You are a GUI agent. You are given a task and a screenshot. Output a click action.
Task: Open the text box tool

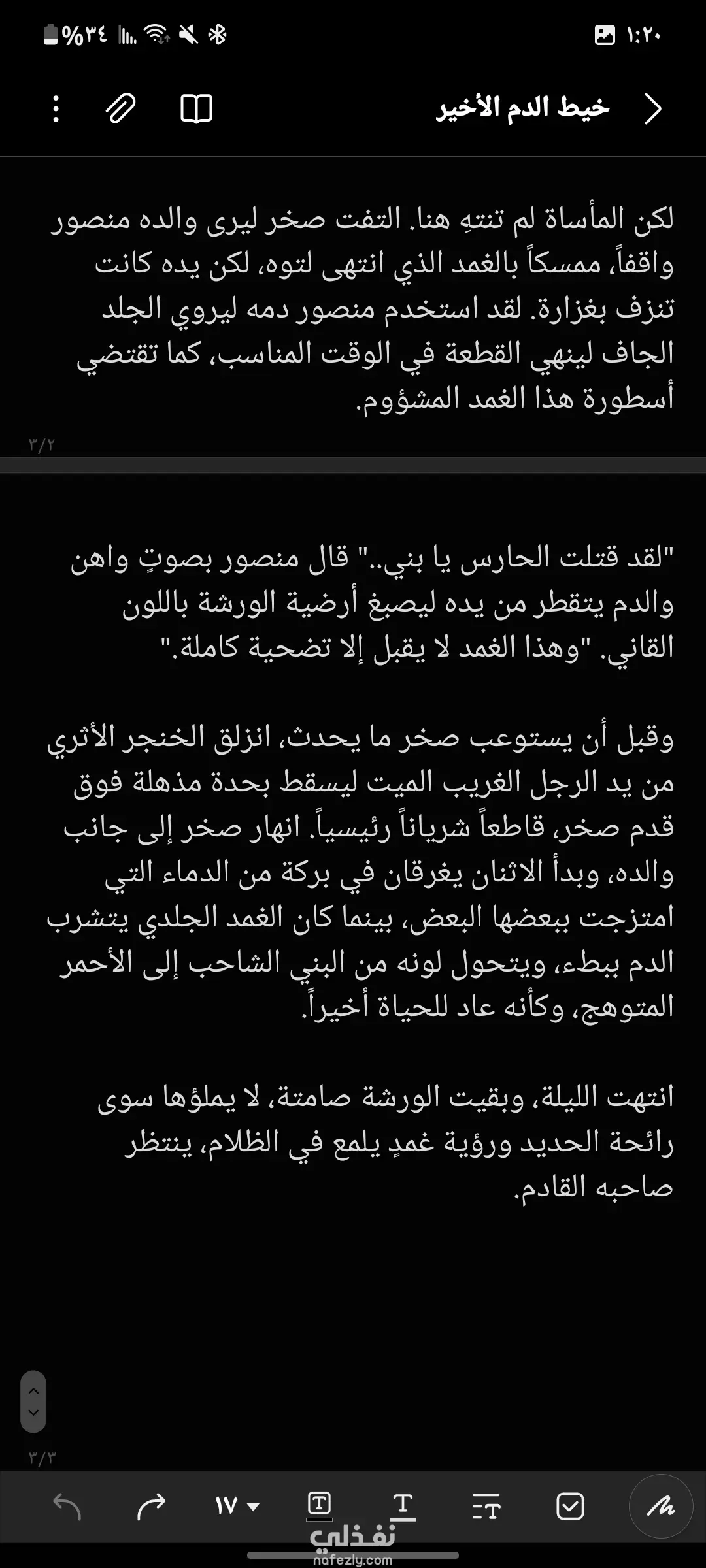[319, 1505]
